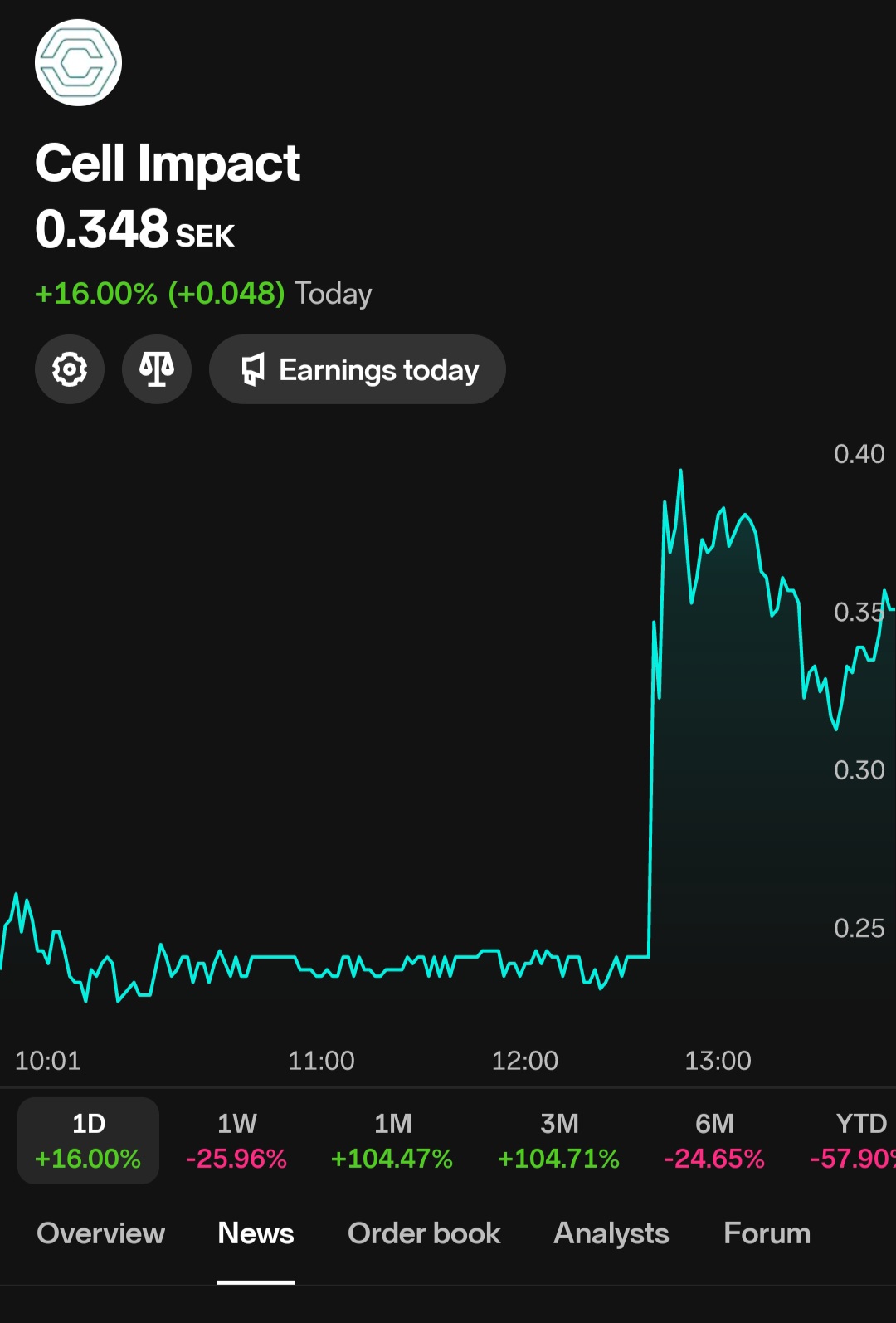896x1323 pixels.
Task: Switch chart to 1W range
Action: [236, 1140]
